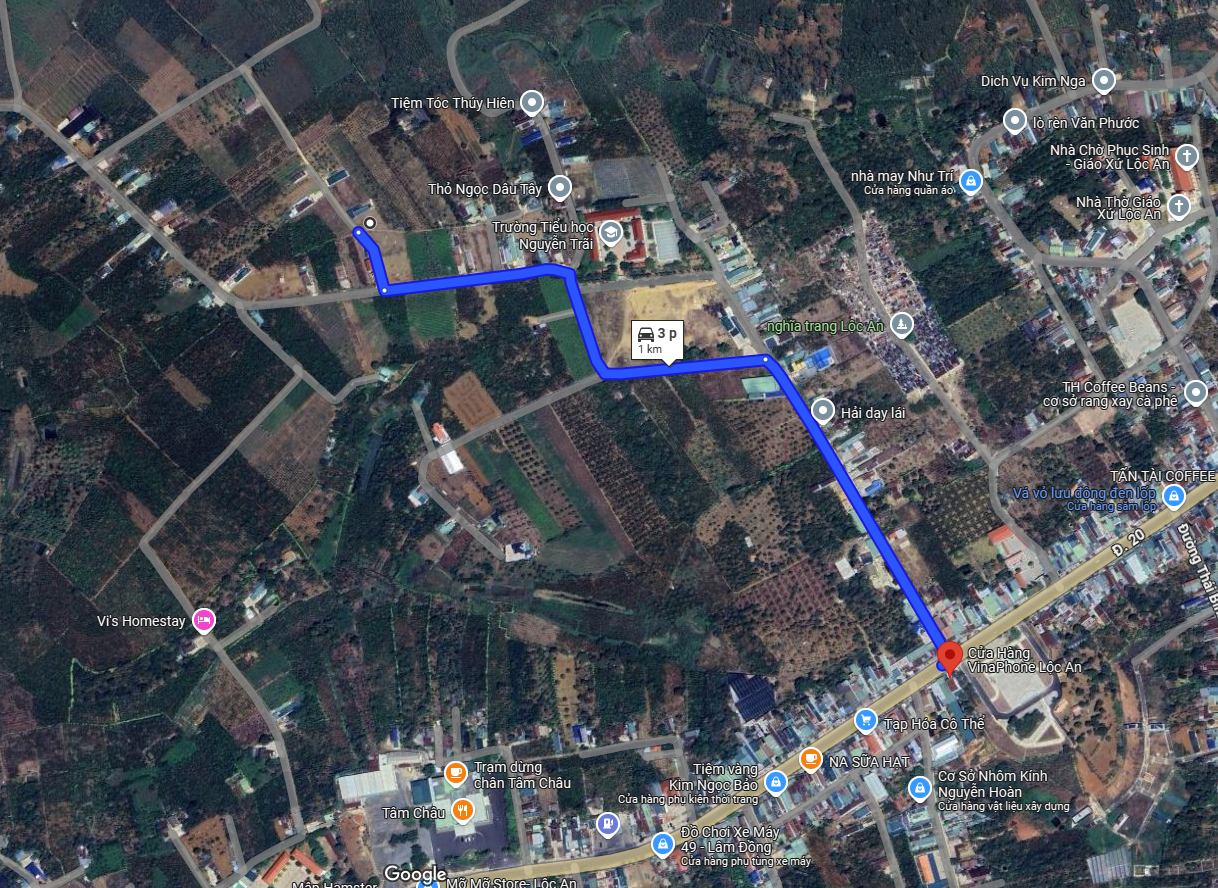
Task: Select the Tâm Châu restaurant pin
Action: click(462, 811)
